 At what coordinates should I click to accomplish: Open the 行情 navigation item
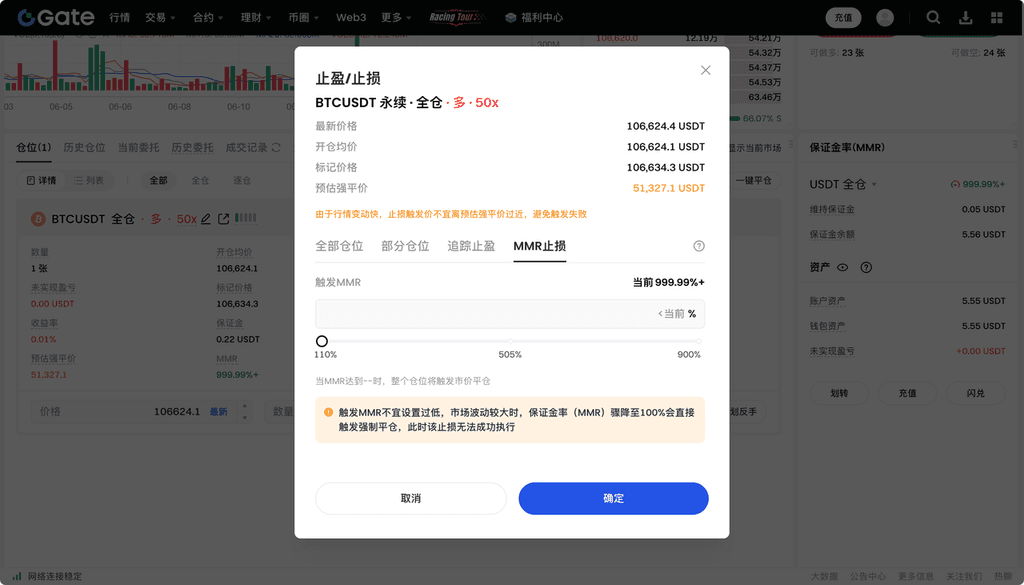119,17
